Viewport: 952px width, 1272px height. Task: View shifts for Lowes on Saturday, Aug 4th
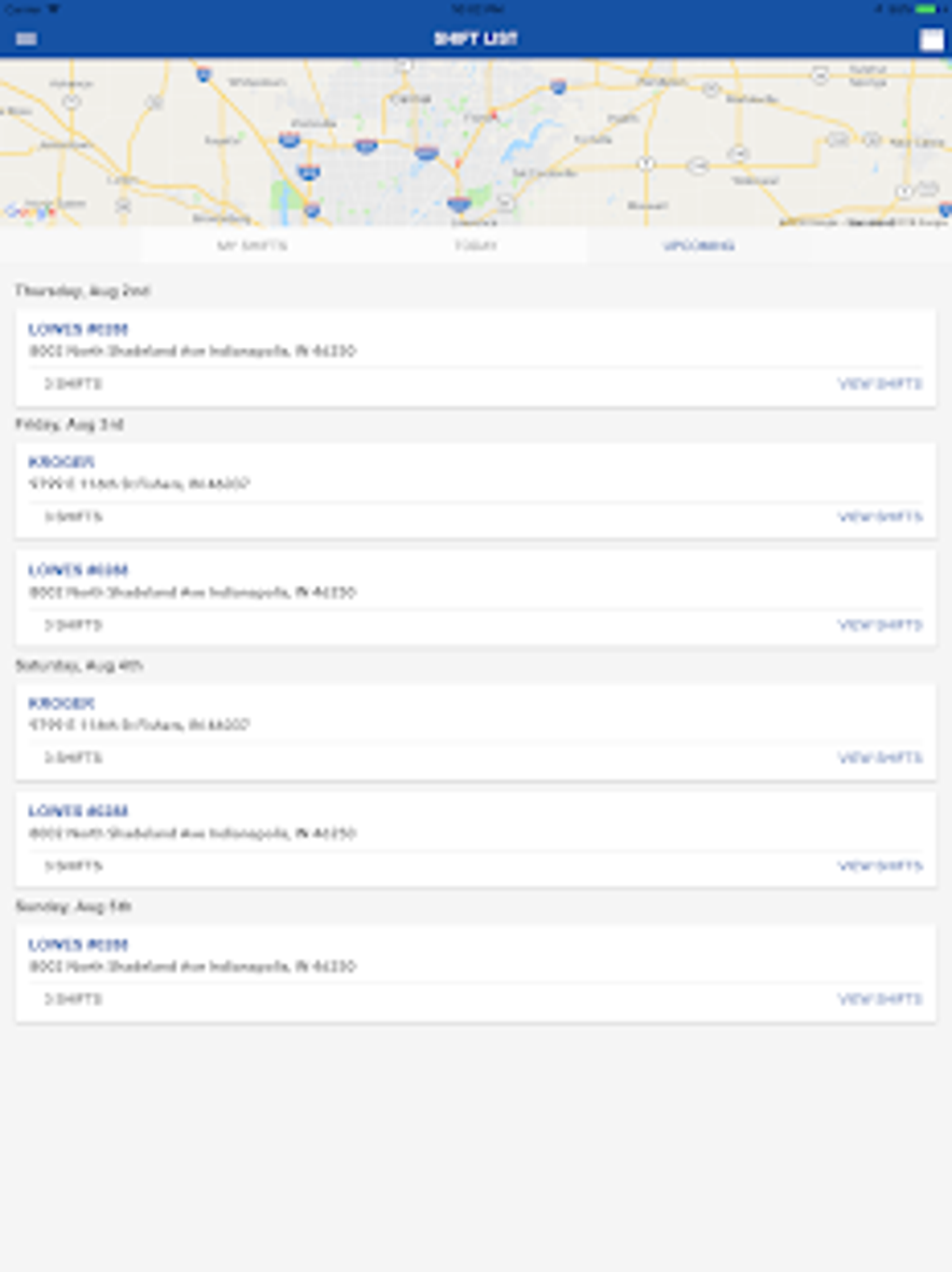[x=879, y=866]
